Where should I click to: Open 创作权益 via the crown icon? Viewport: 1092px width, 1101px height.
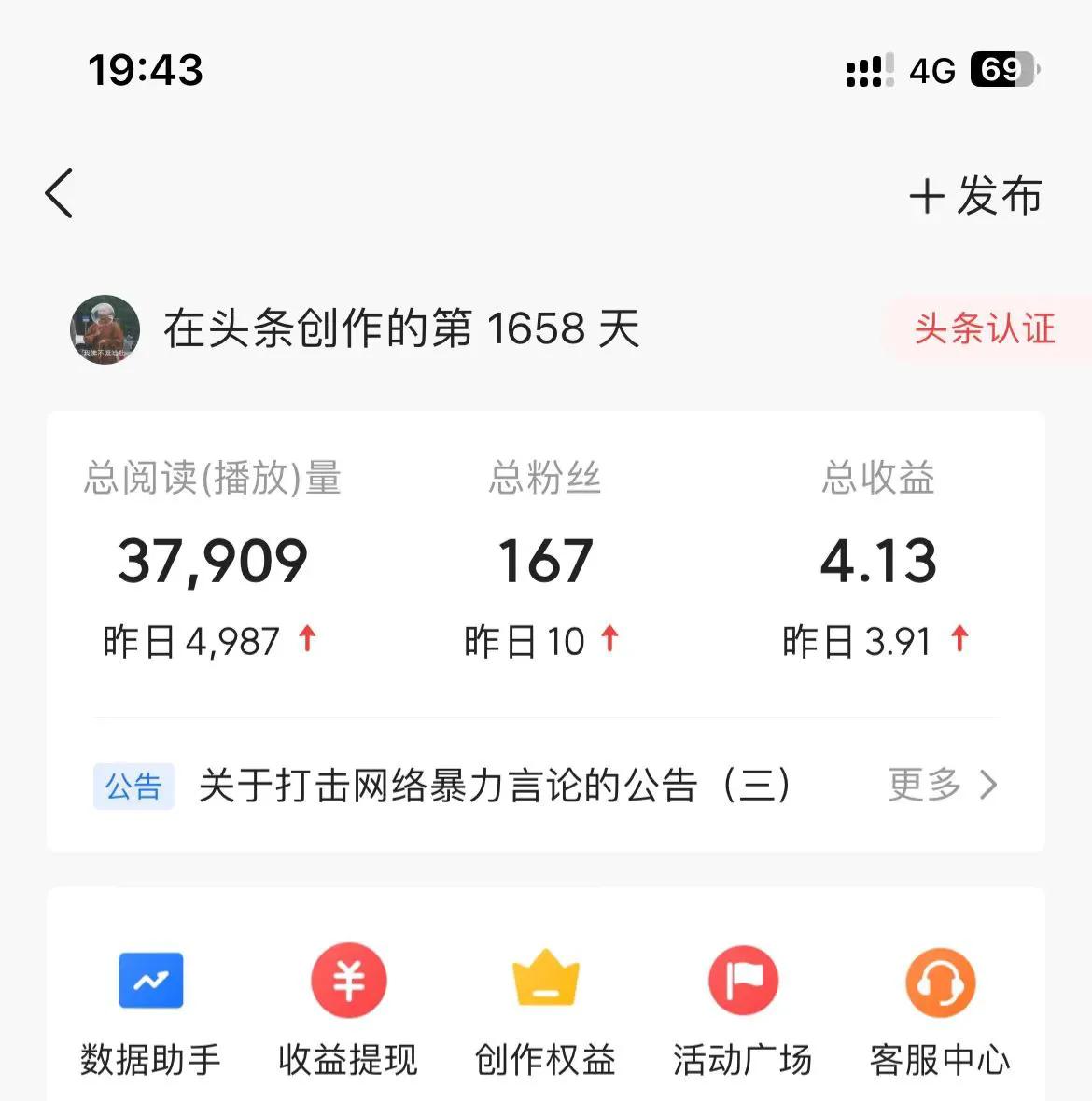tap(545, 980)
